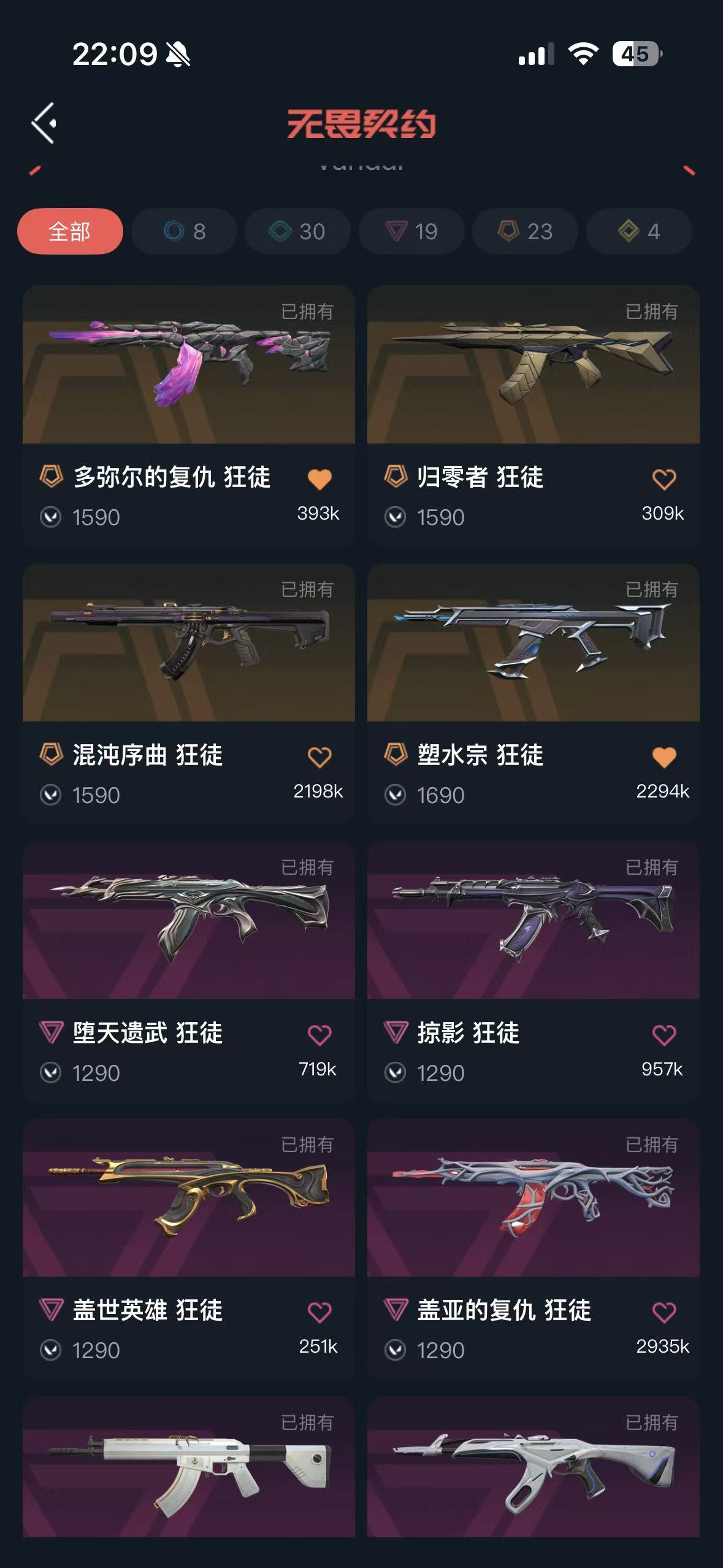Open the 混沌序曲 狂徒 skin card
The height and width of the screenshot is (1568, 723).
(188, 643)
